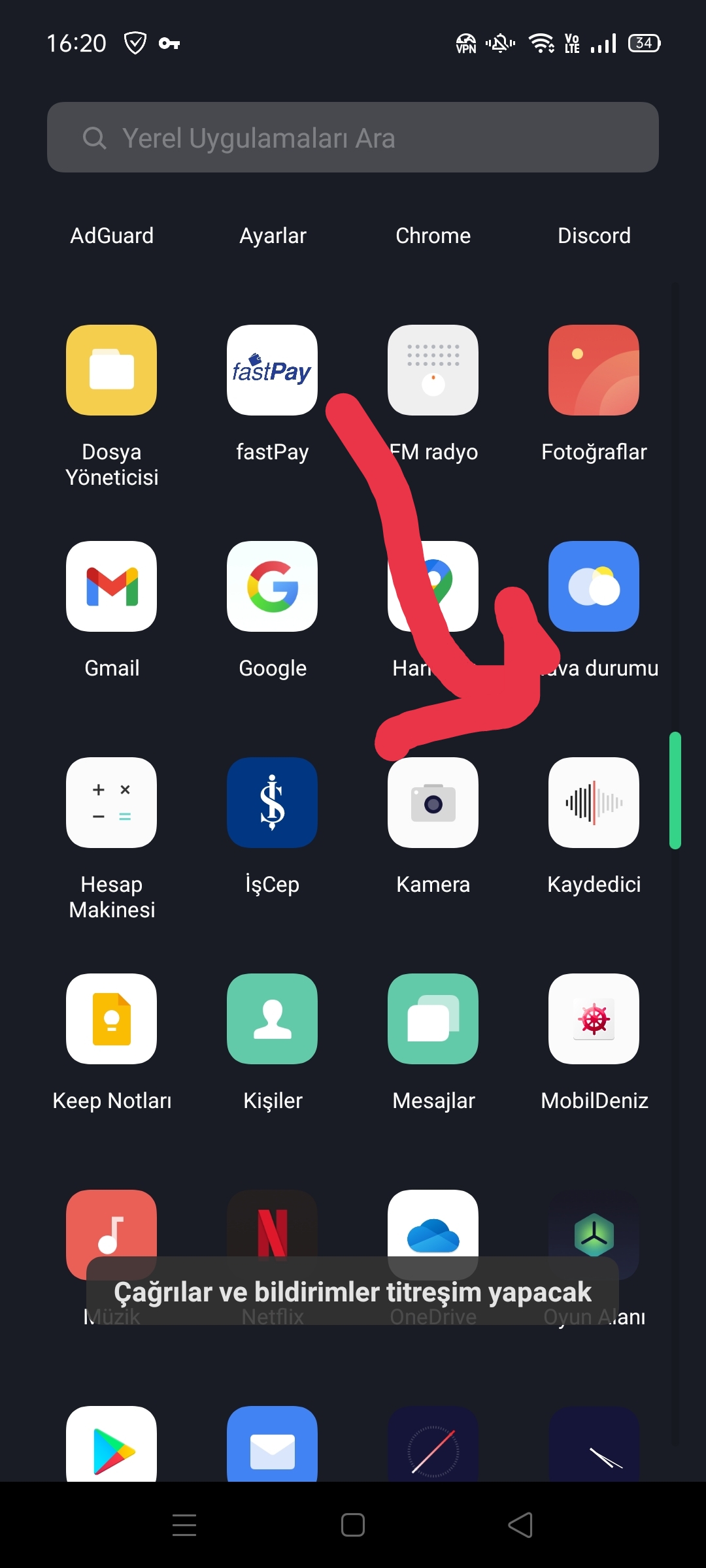Open the FM radyo app
This screenshot has width=706, height=1568.
pos(433,370)
